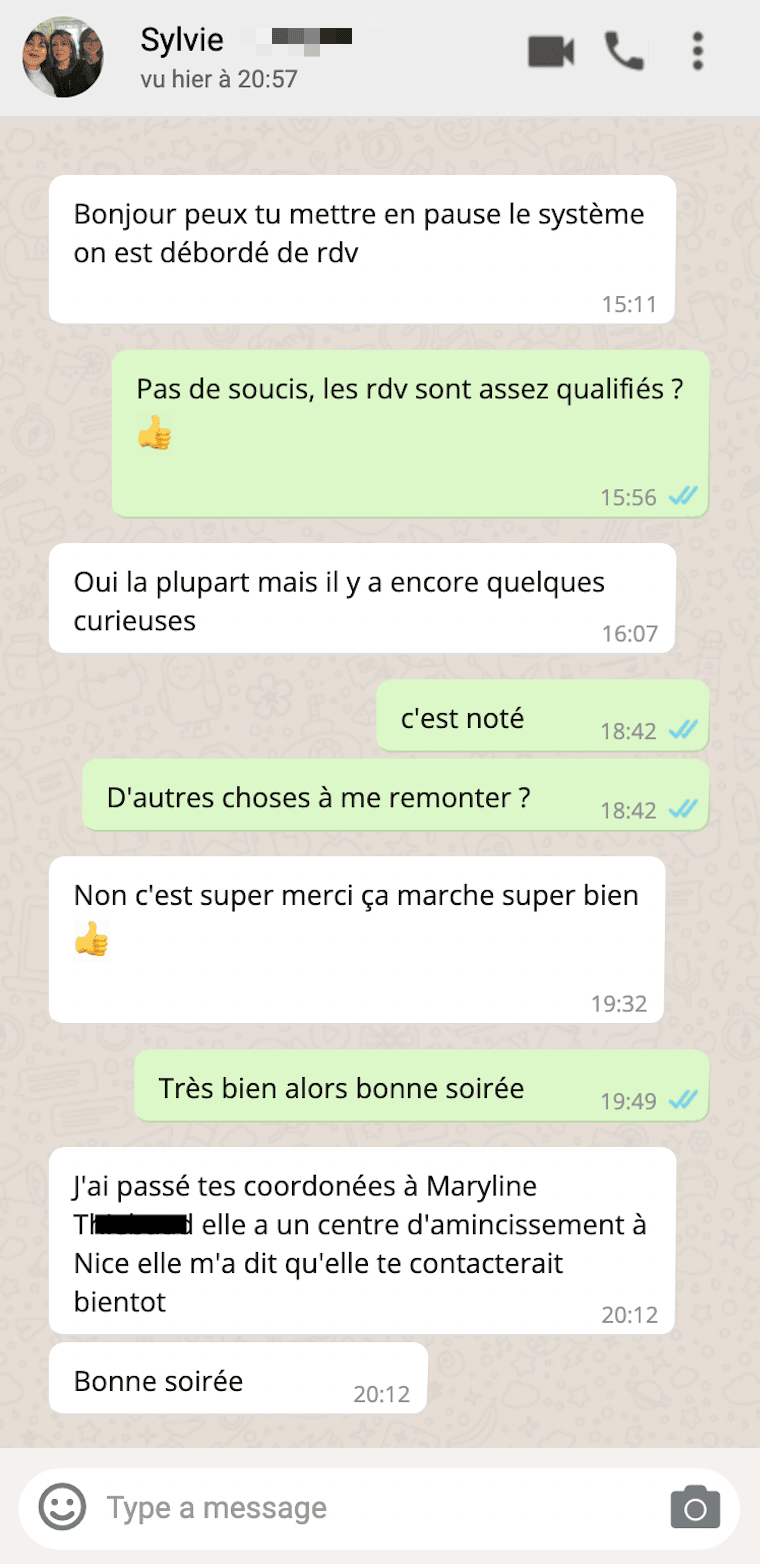This screenshot has width=760, height=1564.
Task: Start a video call with Sylvie
Action: (x=551, y=51)
